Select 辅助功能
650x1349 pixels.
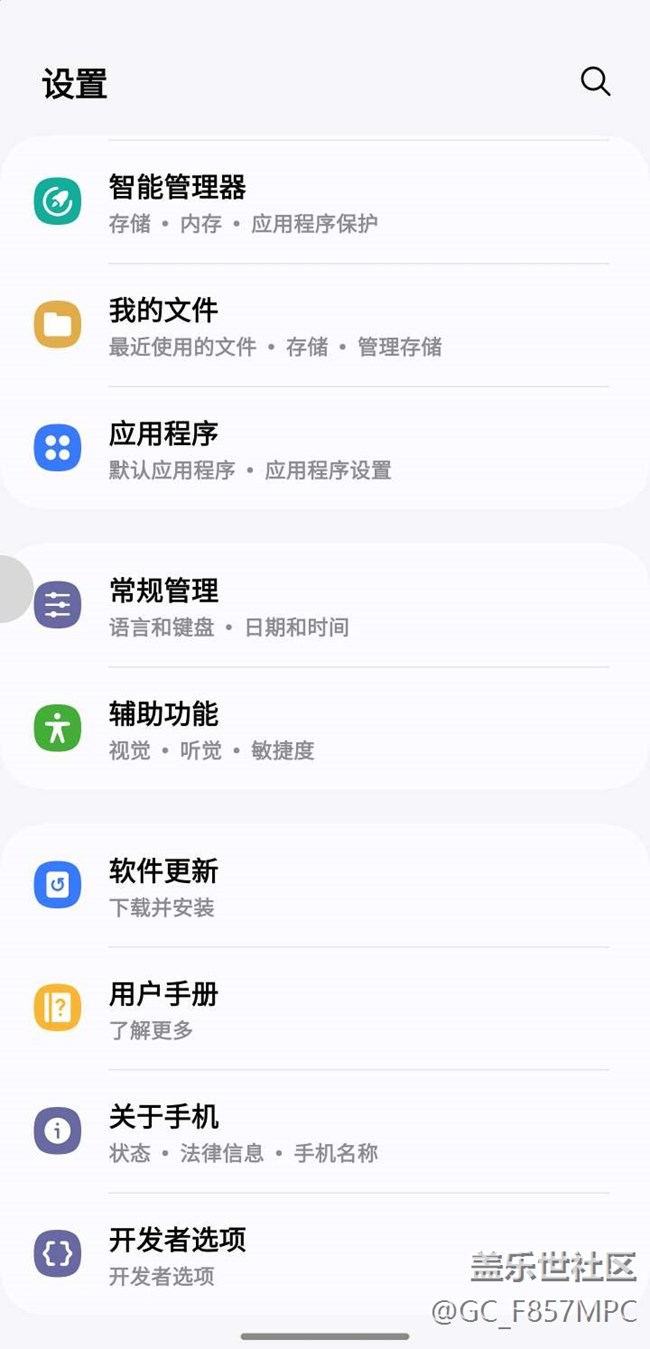[x=325, y=729]
